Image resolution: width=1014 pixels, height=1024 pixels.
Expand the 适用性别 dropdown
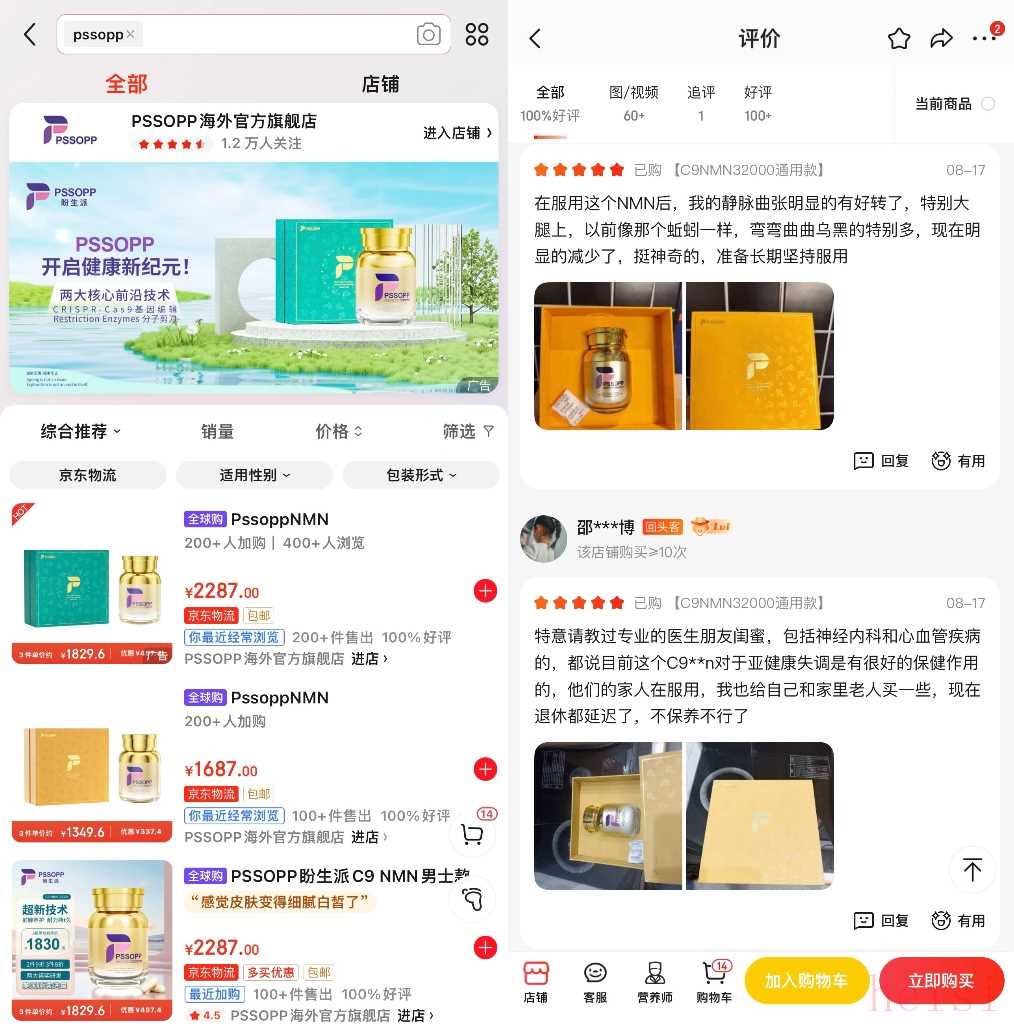(x=255, y=475)
